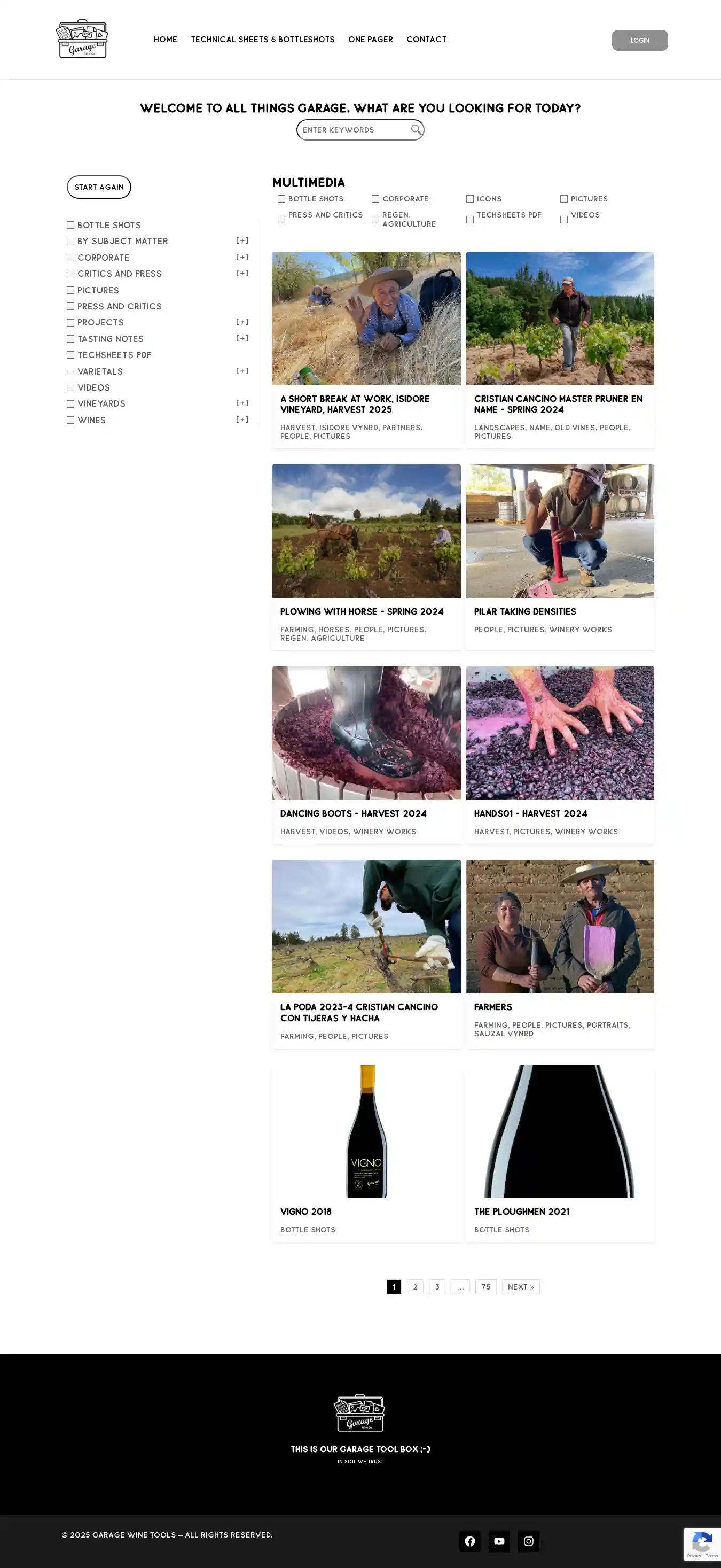Viewport: 721px width, 1568px height.
Task: Open the Login button
Action: click(x=639, y=40)
